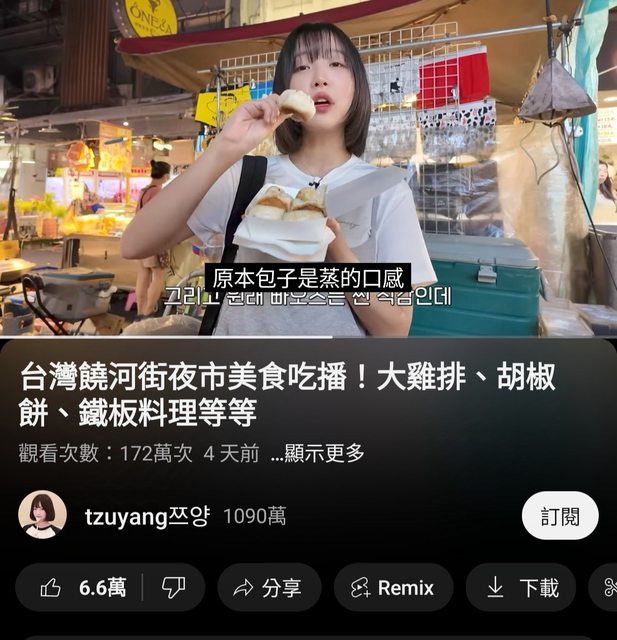Viewport: 617px width, 640px height.
Task: Tap the video player to show controls
Action: coord(308,168)
